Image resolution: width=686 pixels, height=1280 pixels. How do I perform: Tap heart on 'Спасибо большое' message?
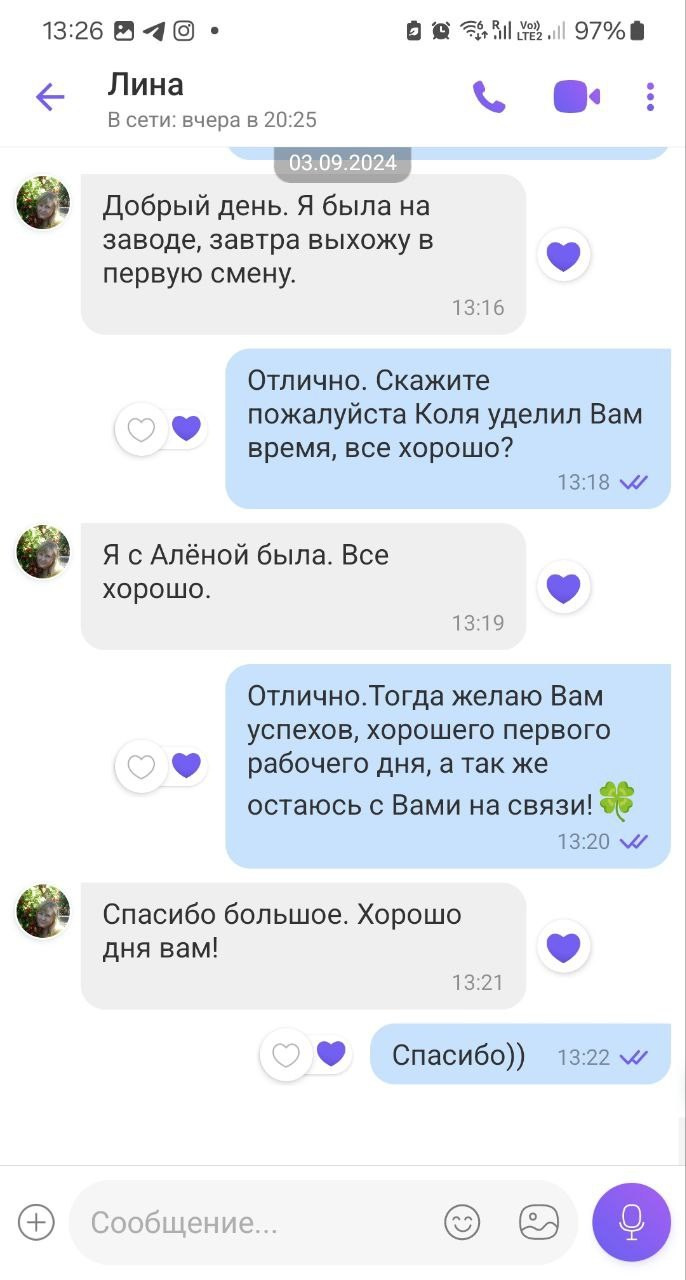pyautogui.click(x=564, y=946)
